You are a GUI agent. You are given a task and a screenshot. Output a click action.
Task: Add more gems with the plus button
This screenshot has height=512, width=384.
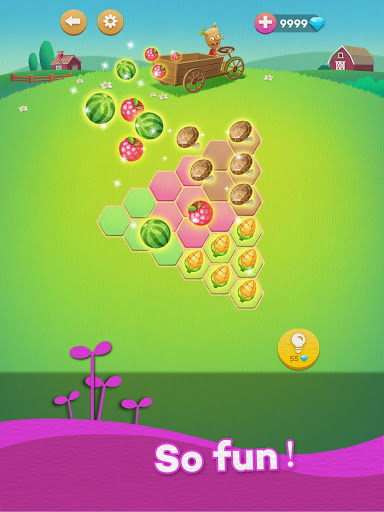click(265, 23)
